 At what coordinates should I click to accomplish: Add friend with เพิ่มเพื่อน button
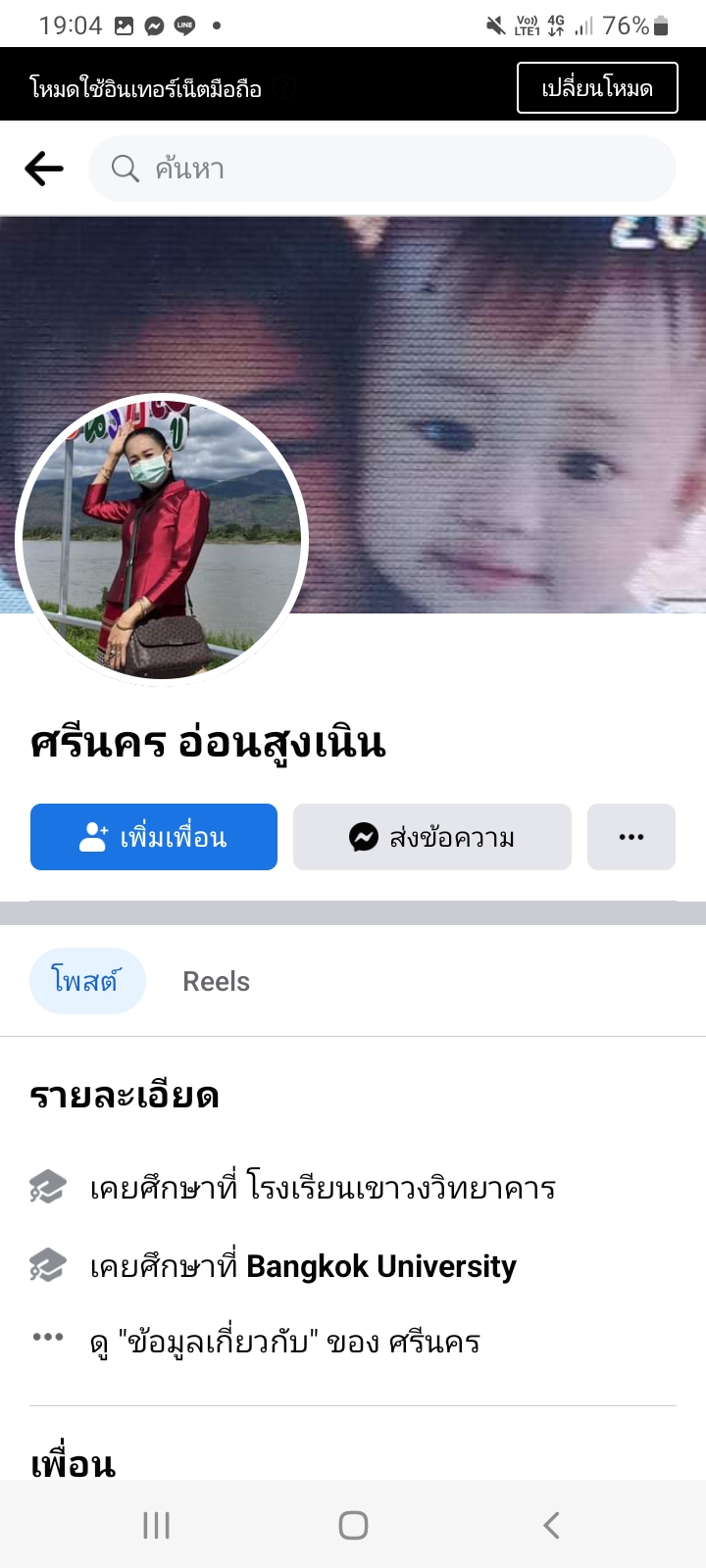154,837
